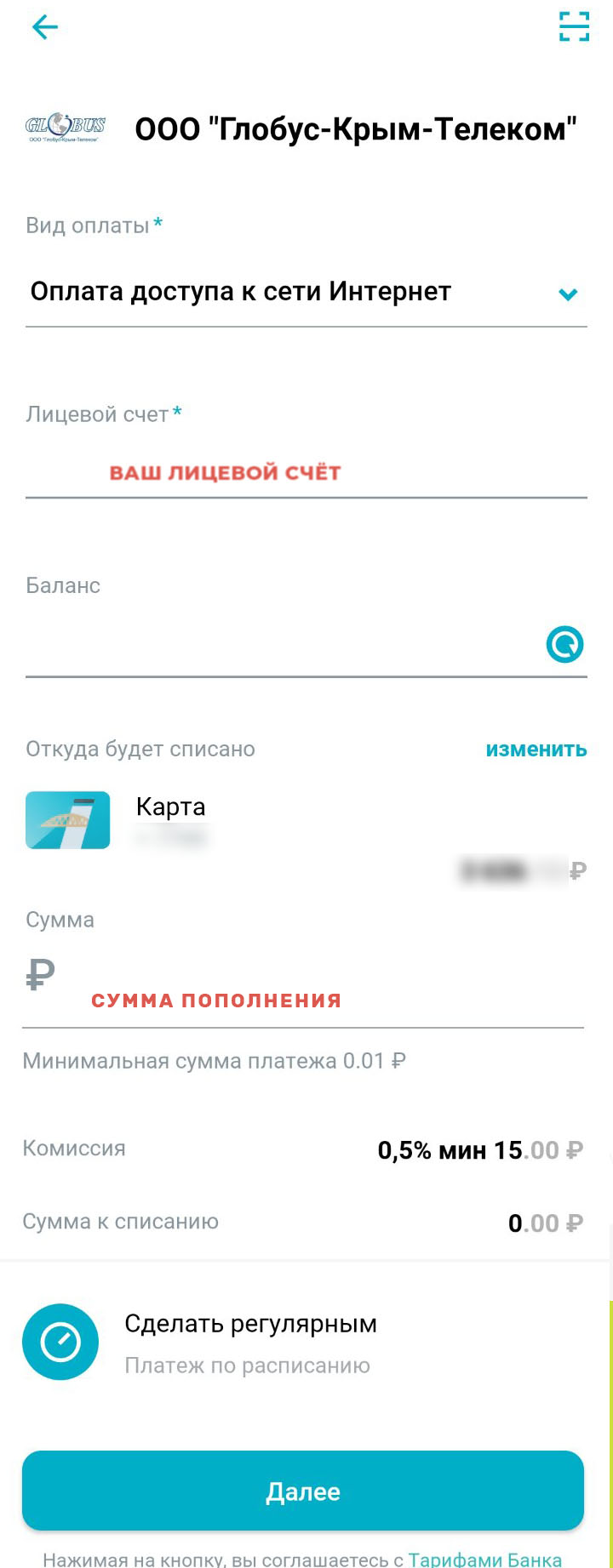Open the QR code scanner
Viewport: 613px width, 1568px height.
pyautogui.click(x=574, y=27)
